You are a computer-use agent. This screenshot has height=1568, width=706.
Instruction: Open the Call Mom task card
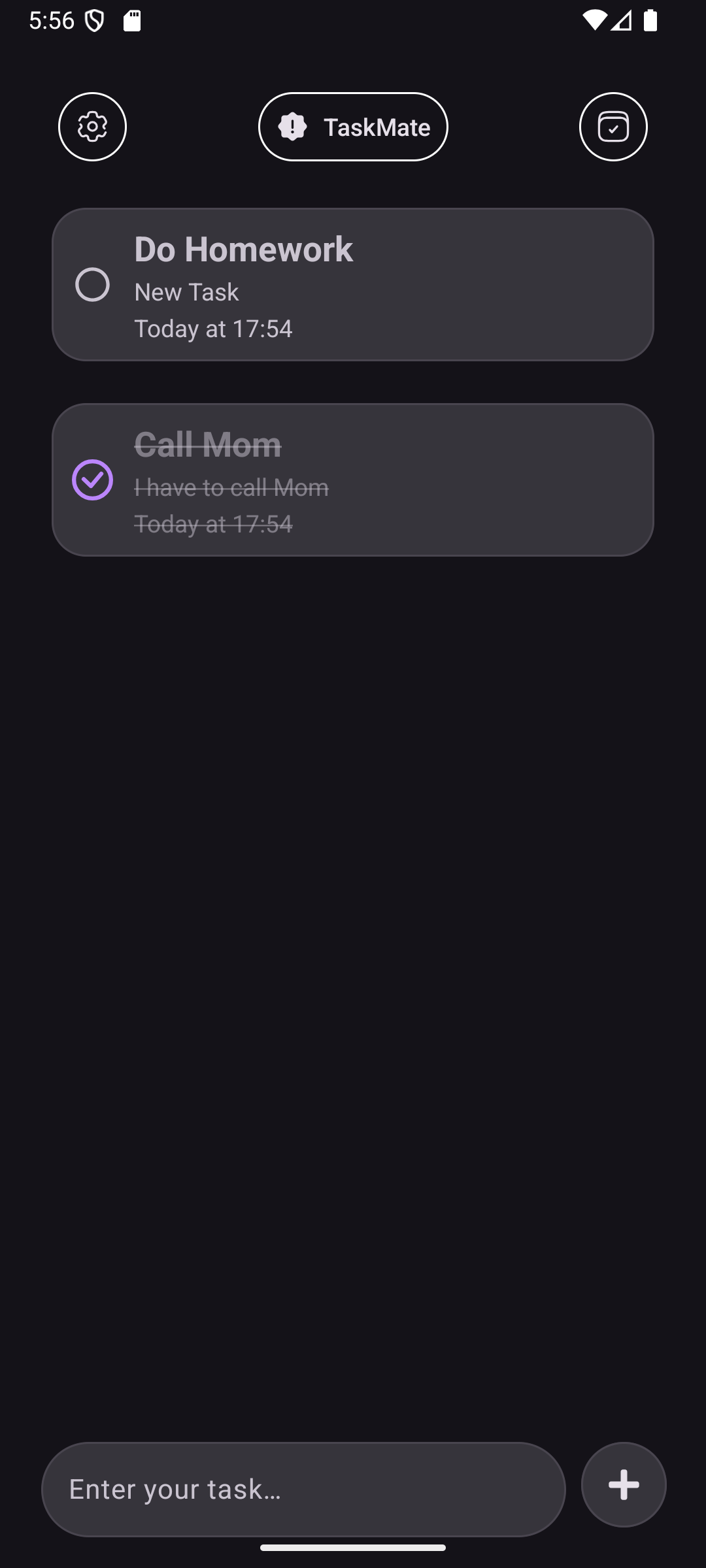coord(353,480)
